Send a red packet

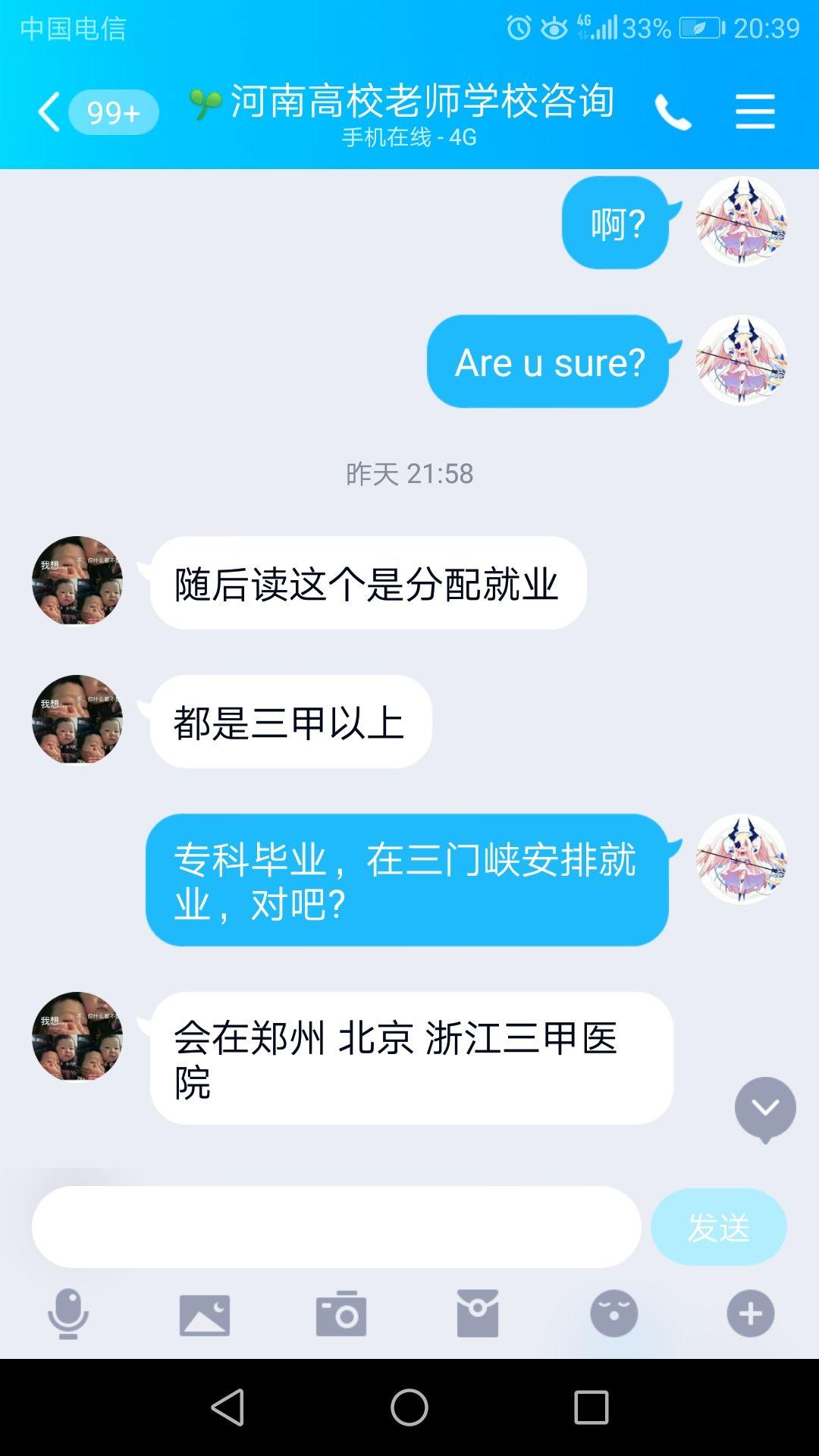(478, 1313)
